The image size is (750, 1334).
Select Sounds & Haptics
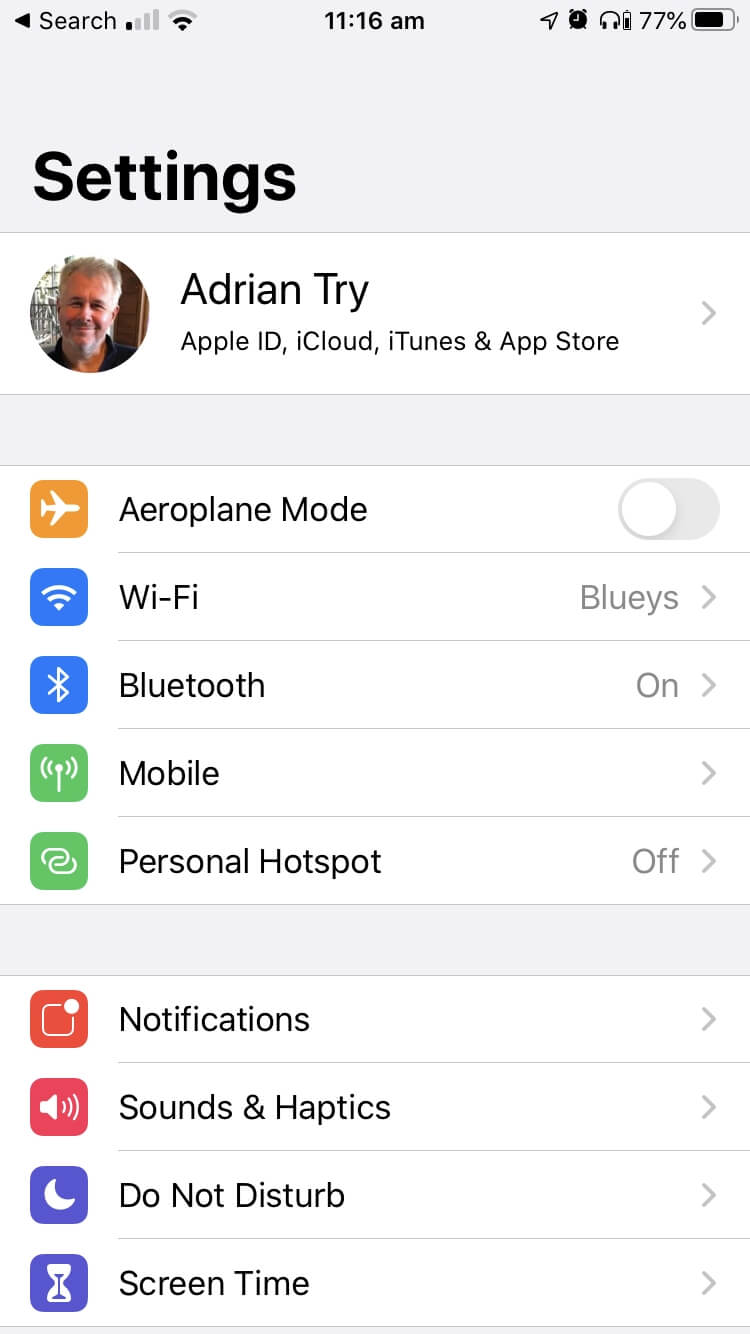[375, 1107]
